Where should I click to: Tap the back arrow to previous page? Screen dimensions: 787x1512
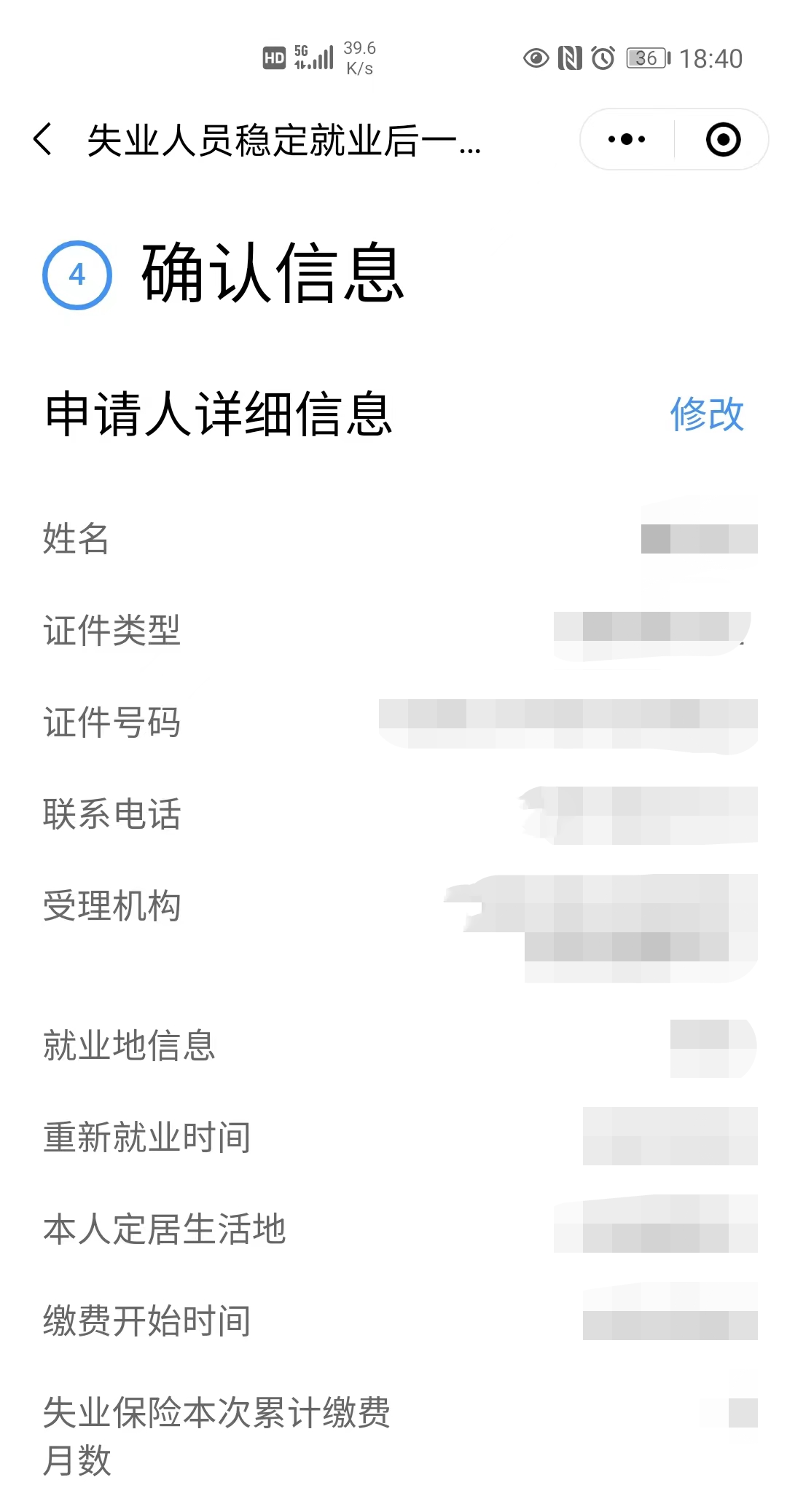pos(44,140)
